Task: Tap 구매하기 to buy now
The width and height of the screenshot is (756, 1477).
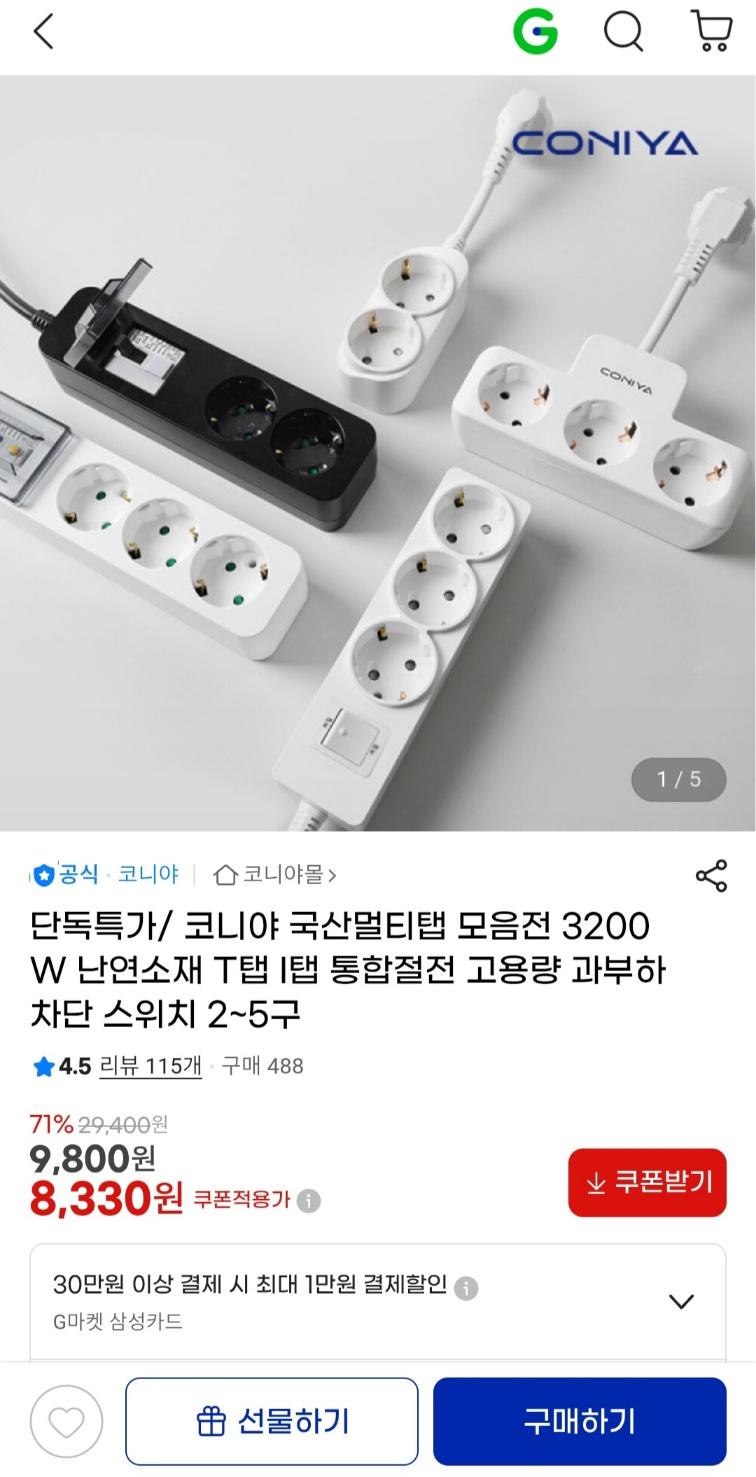Action: point(580,1421)
